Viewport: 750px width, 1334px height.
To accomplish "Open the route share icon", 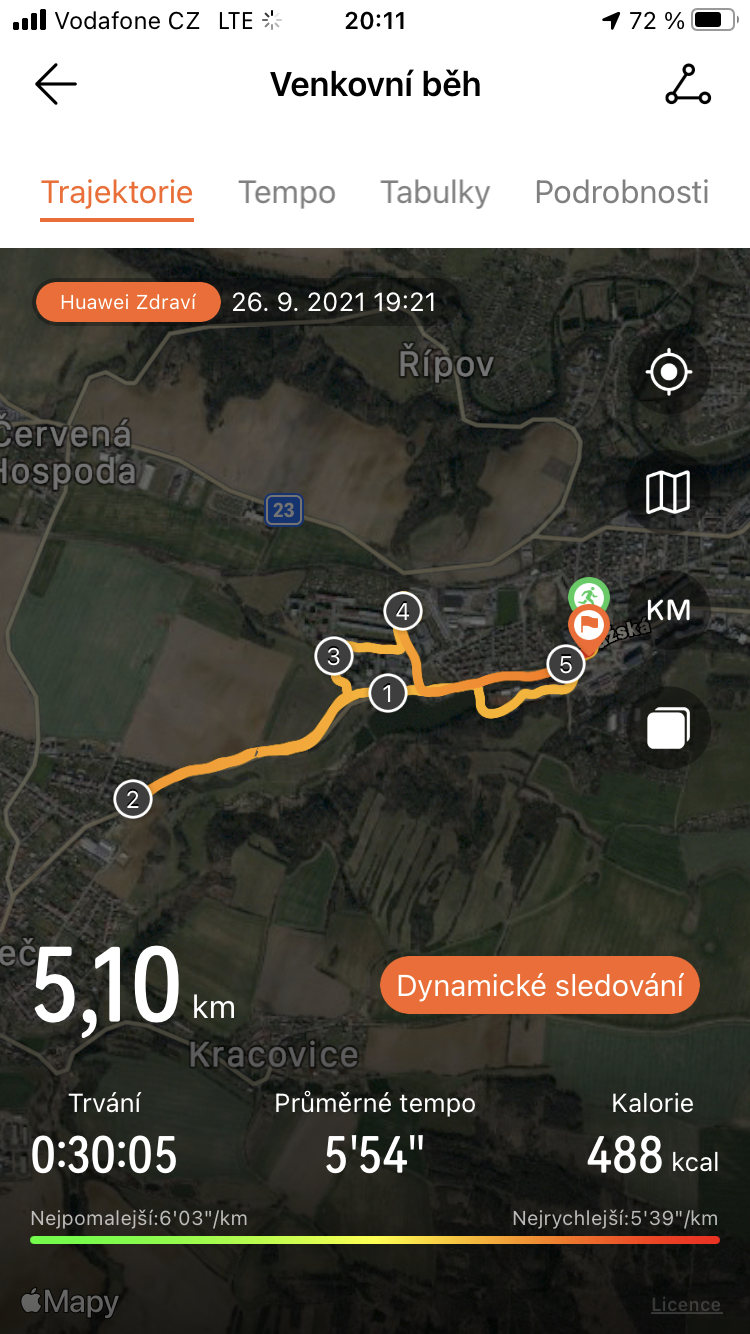I will (688, 85).
